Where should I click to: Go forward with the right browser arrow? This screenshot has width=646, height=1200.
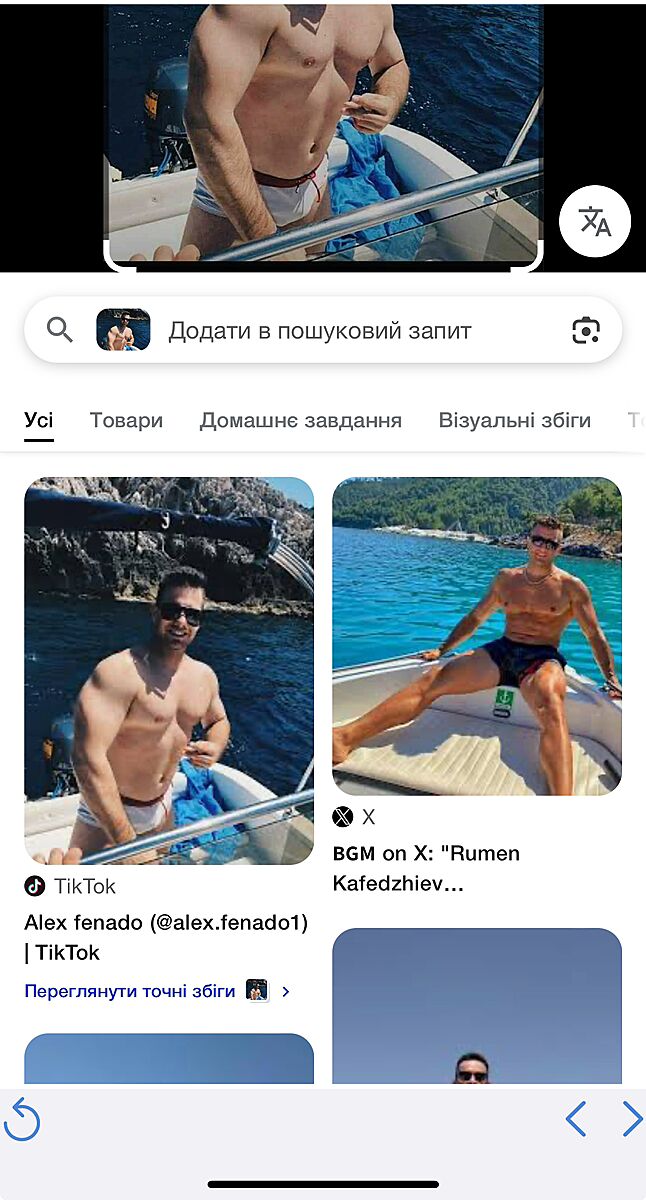(x=632, y=1119)
